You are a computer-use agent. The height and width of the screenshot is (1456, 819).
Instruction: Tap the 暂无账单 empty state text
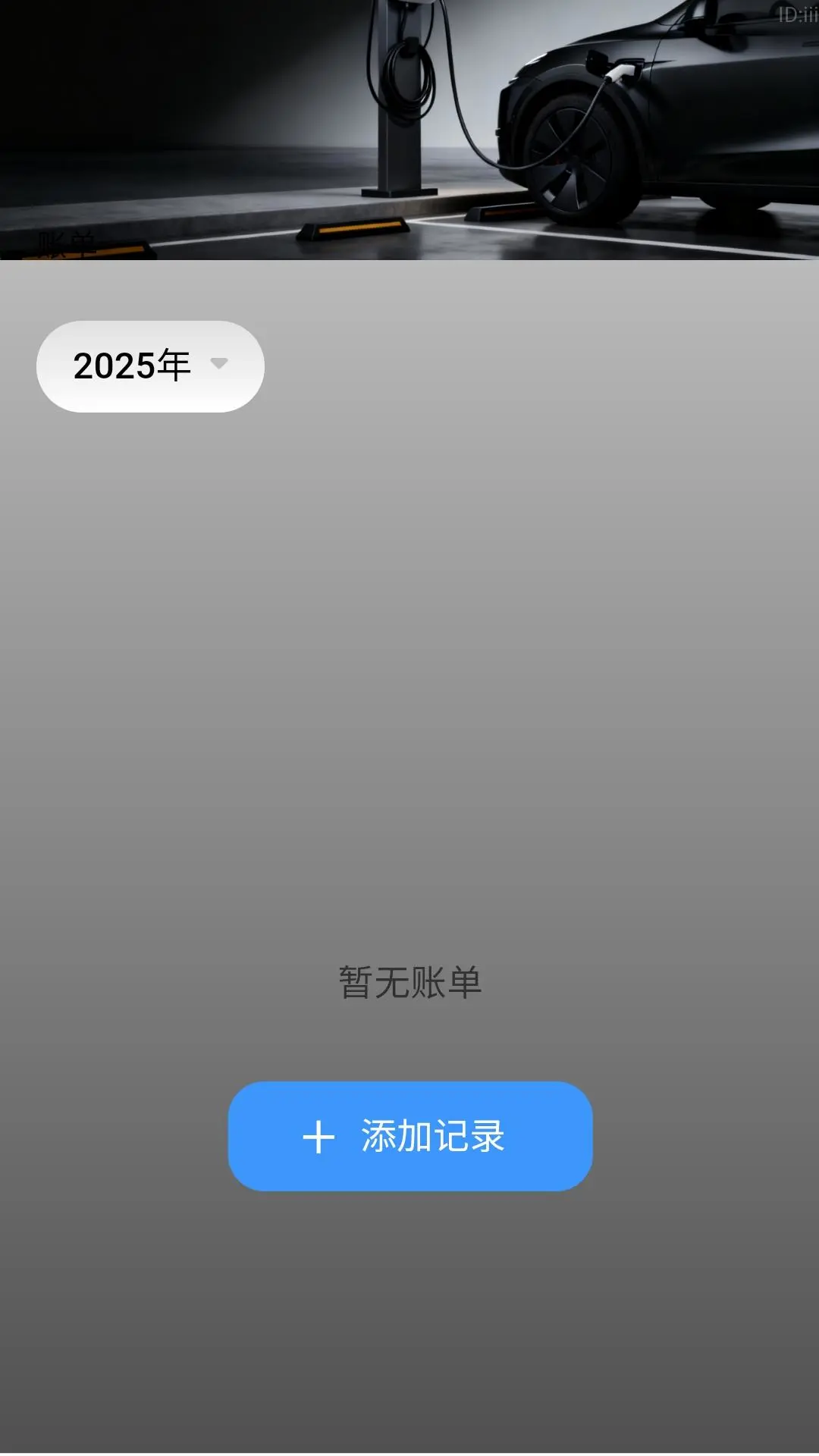coord(409,979)
